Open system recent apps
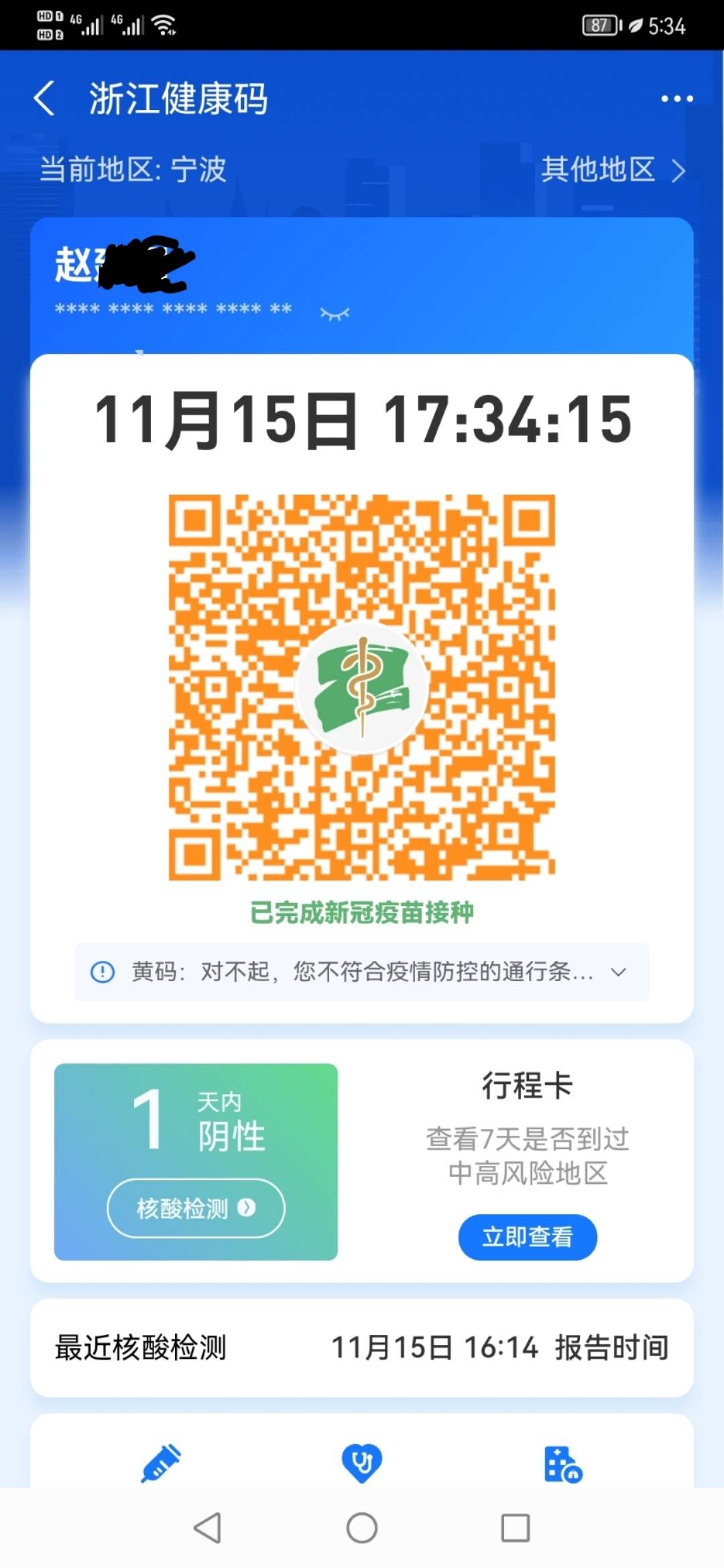The width and height of the screenshot is (724, 1568). [516, 1528]
